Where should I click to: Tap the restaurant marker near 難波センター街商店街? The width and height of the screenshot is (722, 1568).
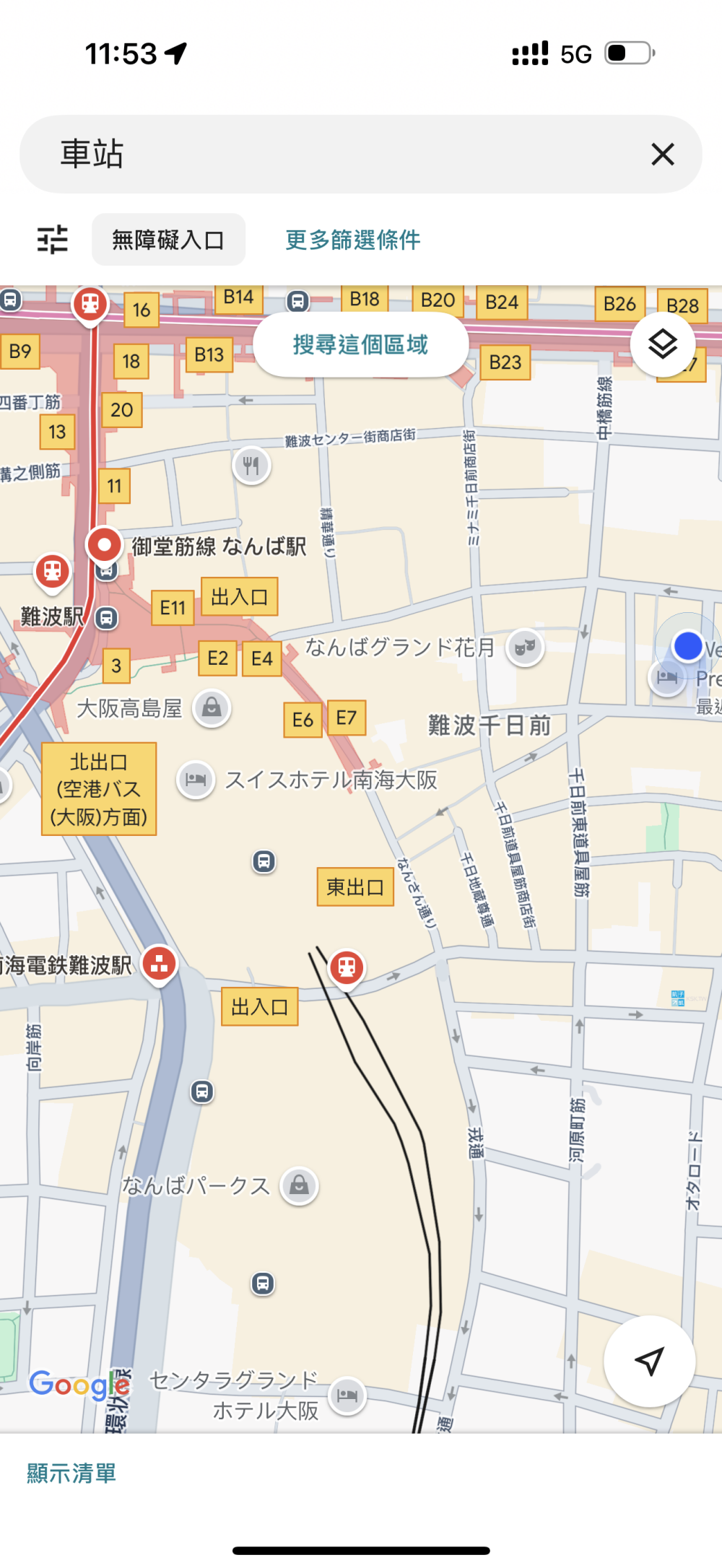(251, 466)
